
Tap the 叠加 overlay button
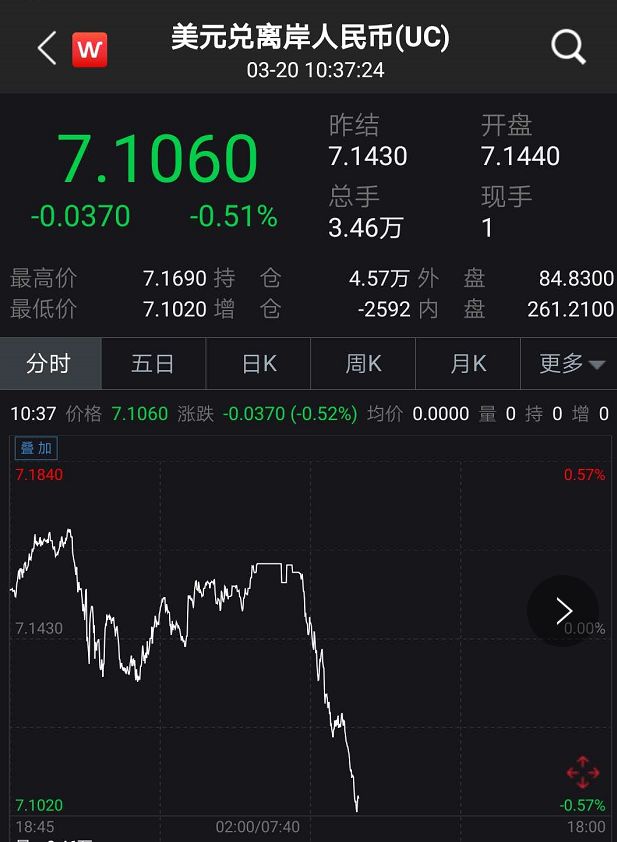pyautogui.click(x=36, y=448)
